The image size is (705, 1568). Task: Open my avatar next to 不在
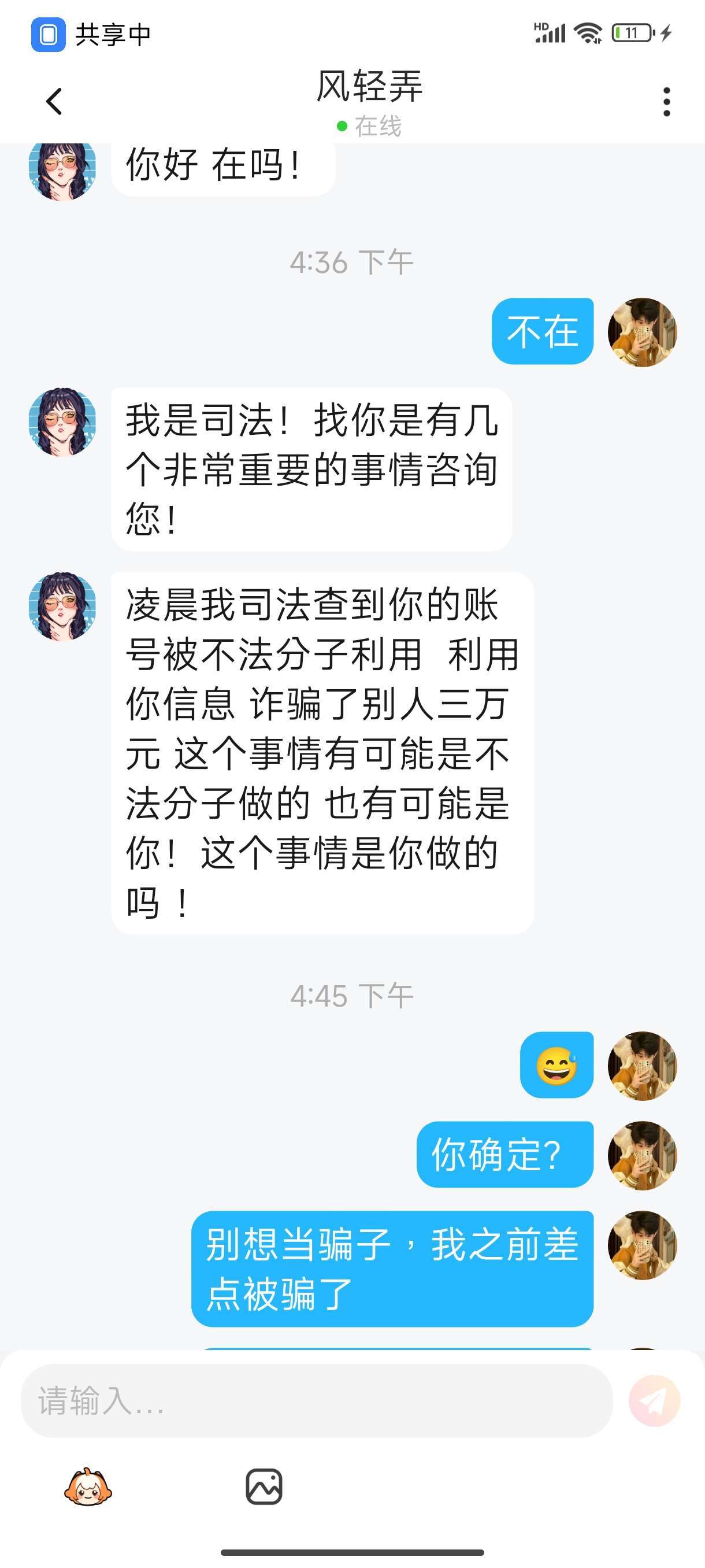(x=643, y=332)
